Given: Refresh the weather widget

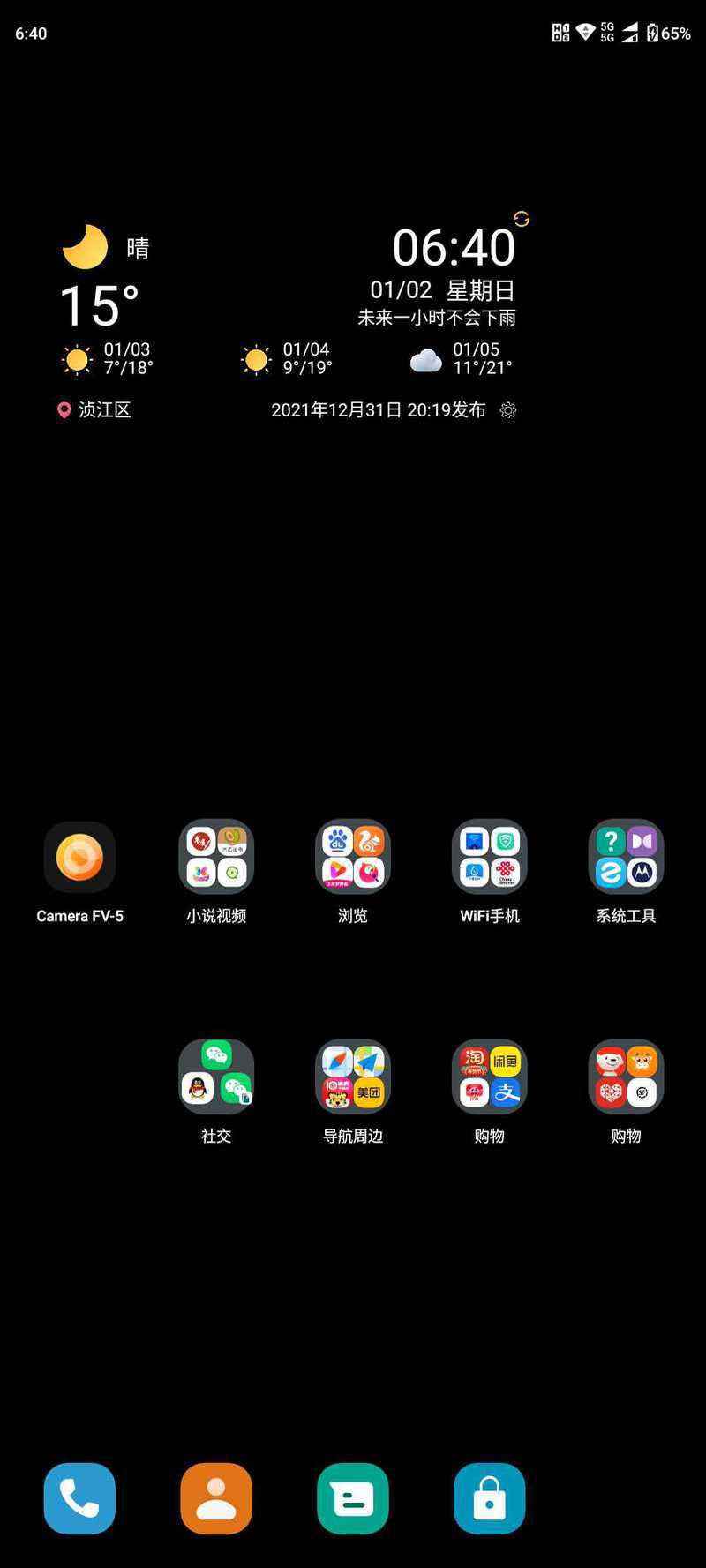Looking at the screenshot, I should tap(522, 219).
